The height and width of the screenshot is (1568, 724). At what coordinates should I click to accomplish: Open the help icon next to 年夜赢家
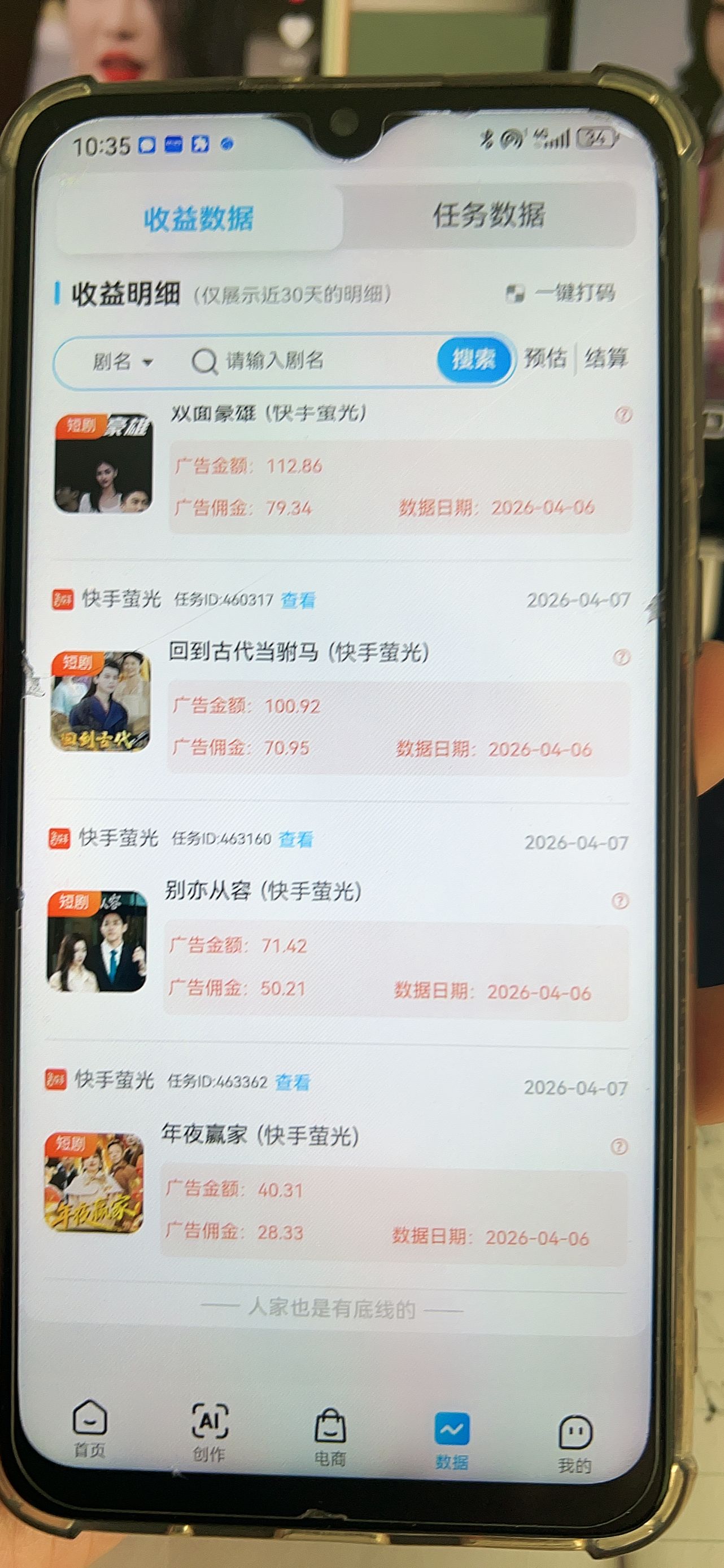click(618, 1147)
